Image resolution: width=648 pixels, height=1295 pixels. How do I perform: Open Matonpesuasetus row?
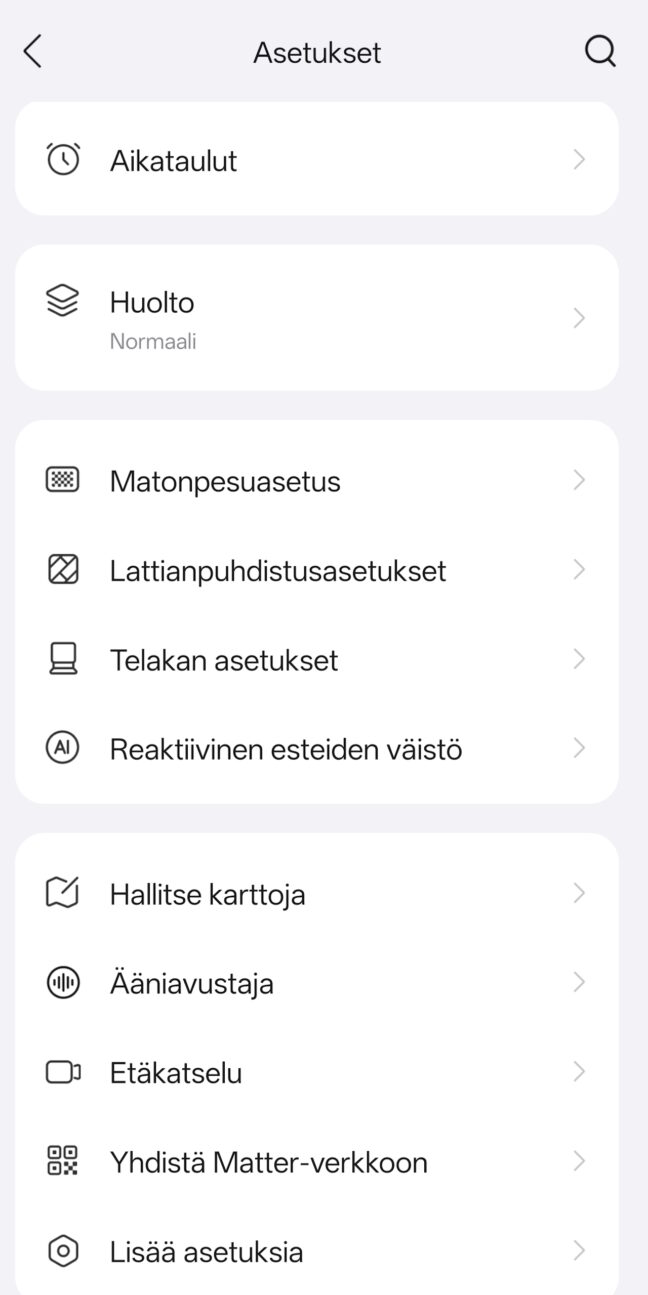click(x=316, y=481)
